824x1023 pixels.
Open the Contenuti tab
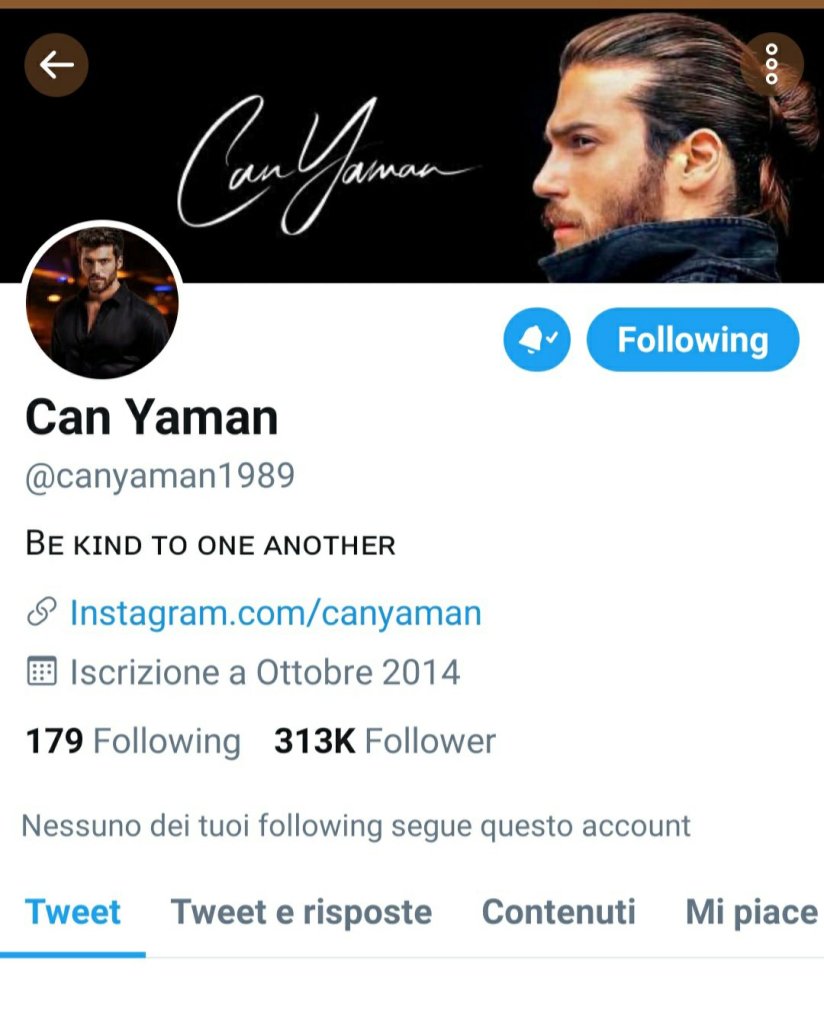pyautogui.click(x=558, y=912)
